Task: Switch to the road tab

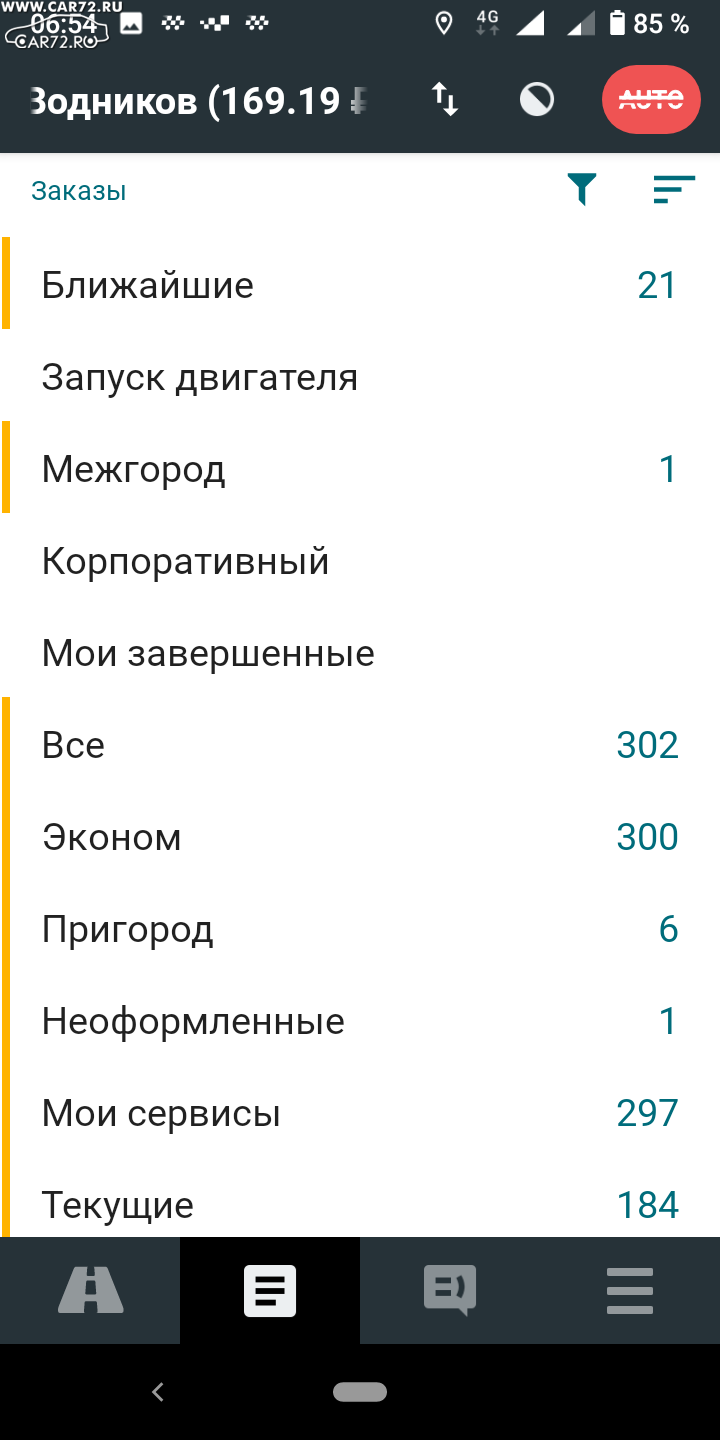Action: pos(90,1290)
